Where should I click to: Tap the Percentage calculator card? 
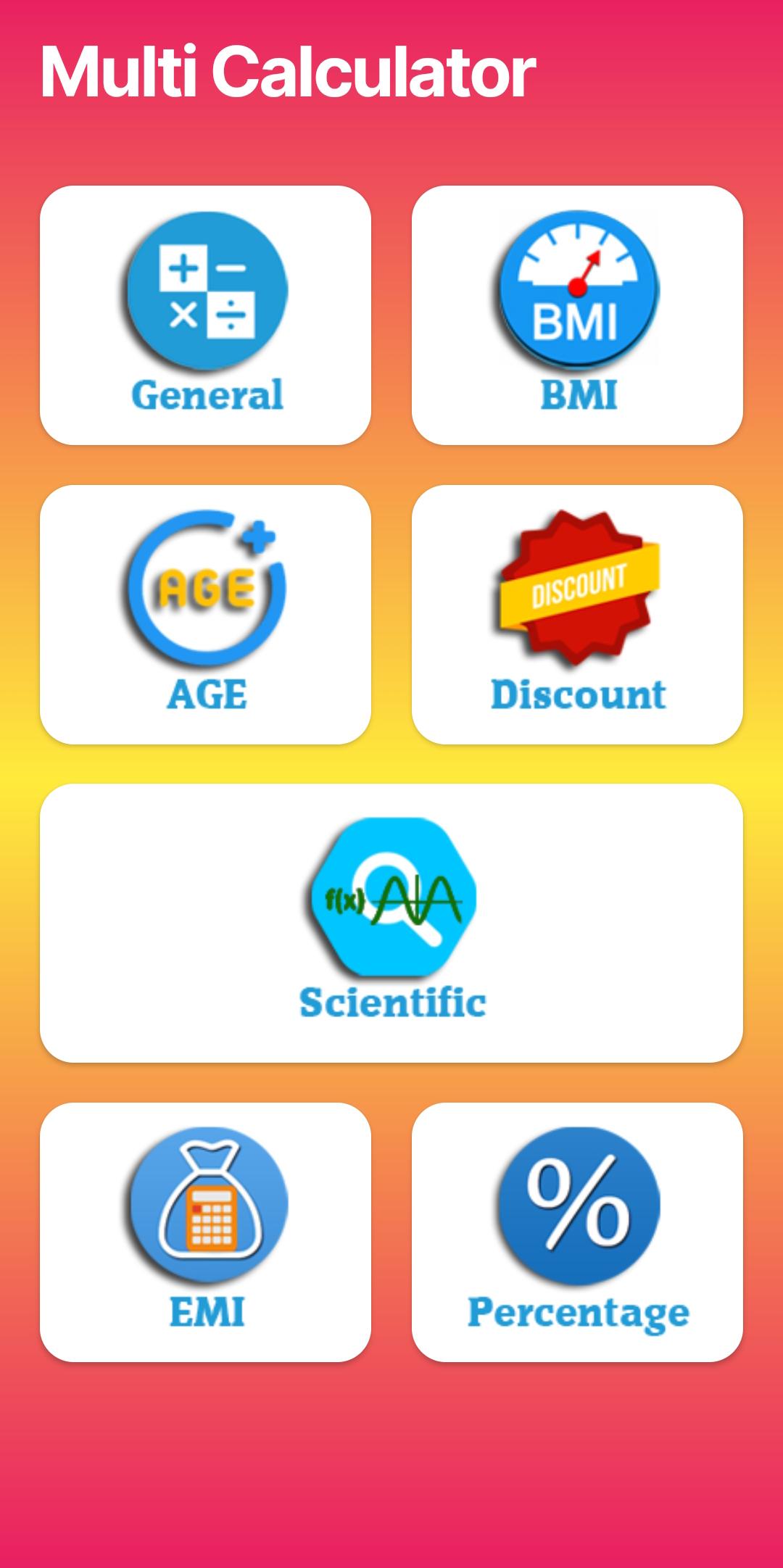point(577,1232)
